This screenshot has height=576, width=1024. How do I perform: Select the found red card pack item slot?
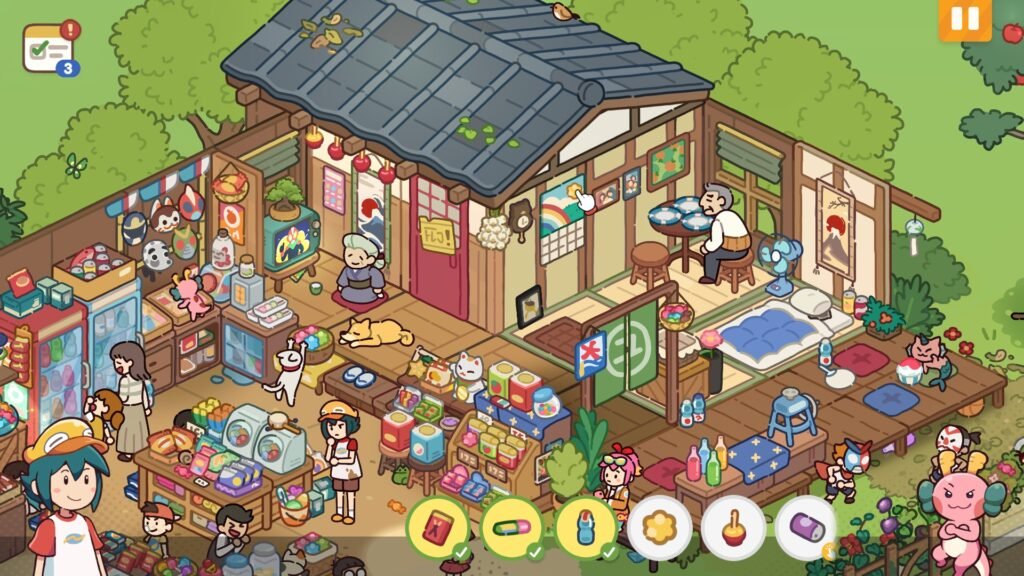(437, 527)
